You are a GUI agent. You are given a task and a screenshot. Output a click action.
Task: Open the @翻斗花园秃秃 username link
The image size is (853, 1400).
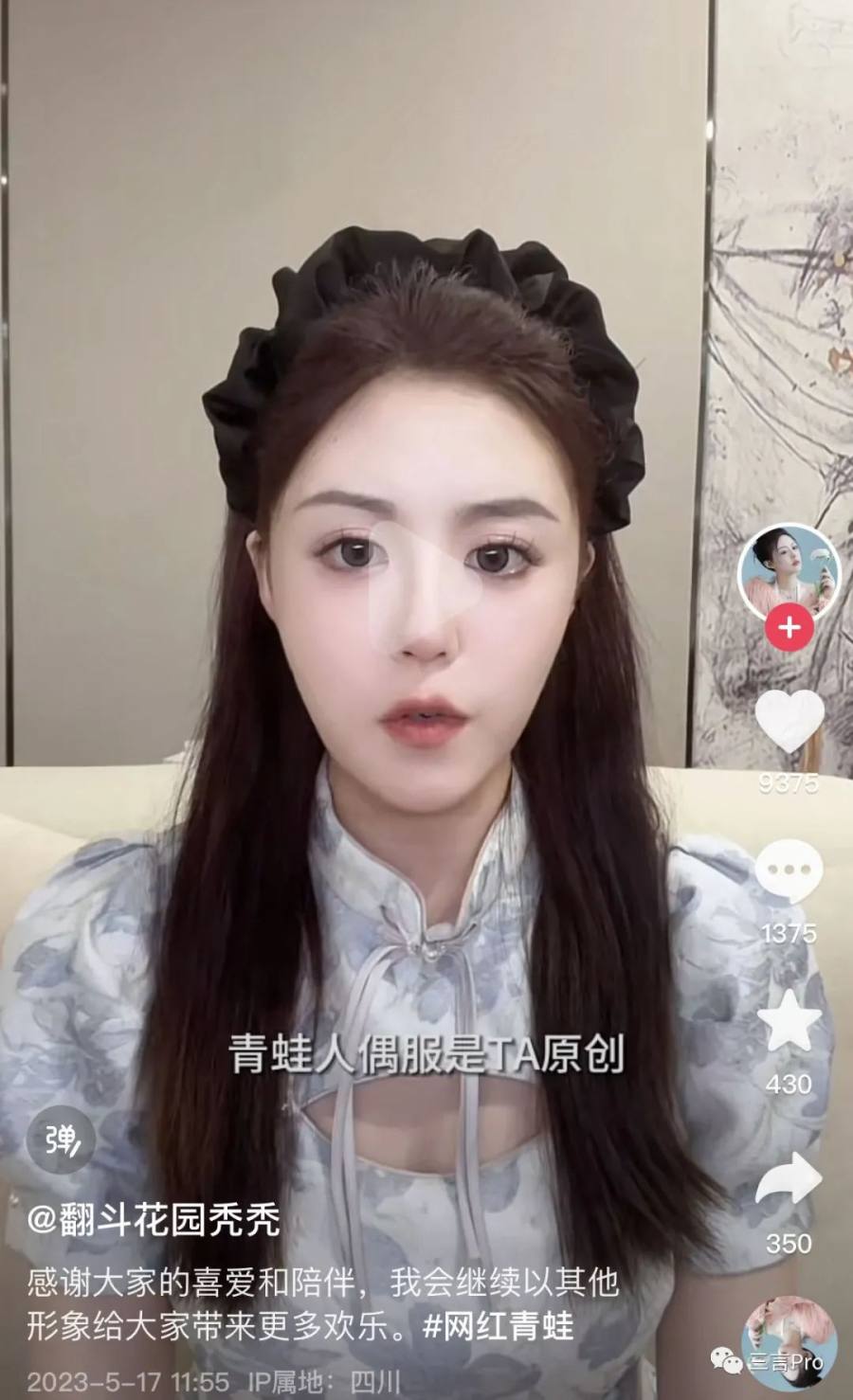point(154,1222)
